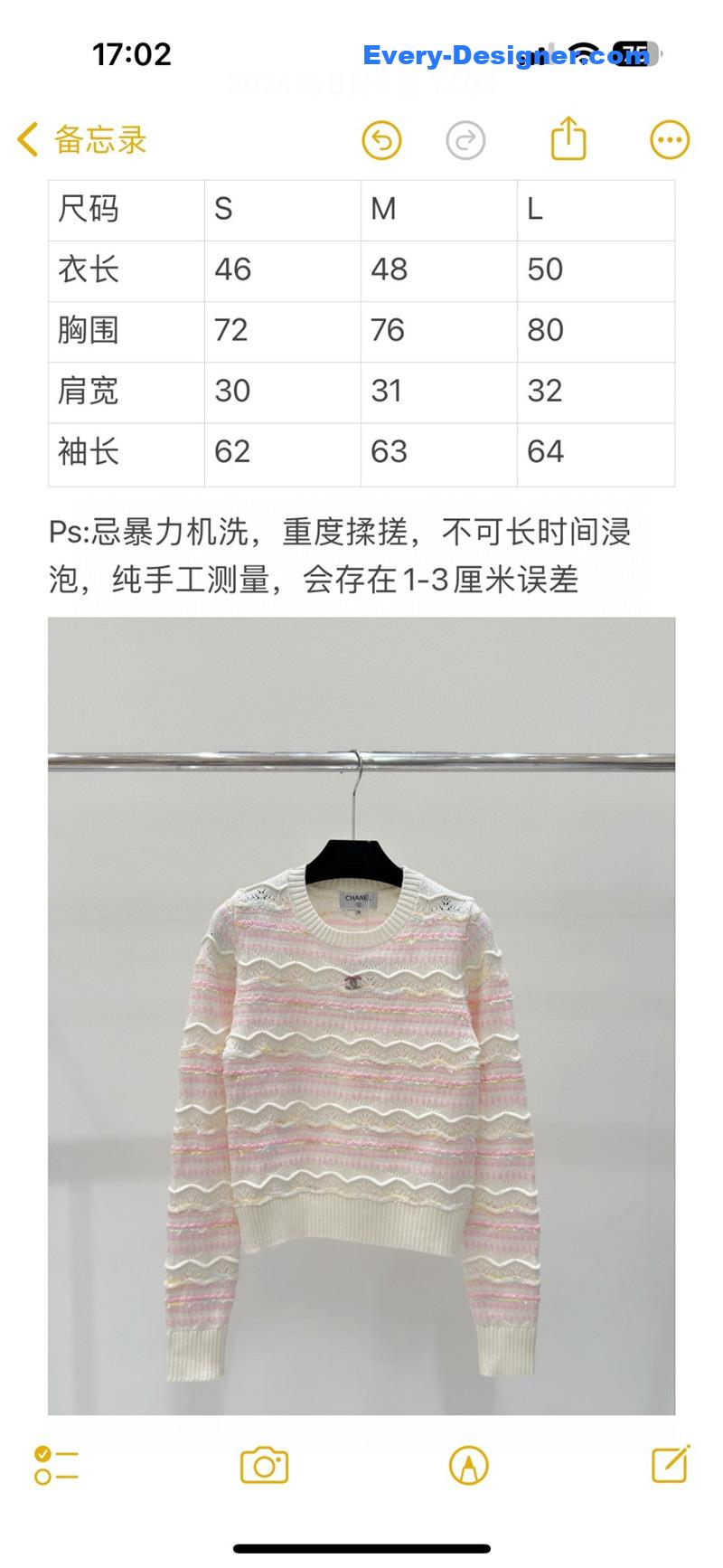Open the more options ellipsis menu

pos(669,139)
